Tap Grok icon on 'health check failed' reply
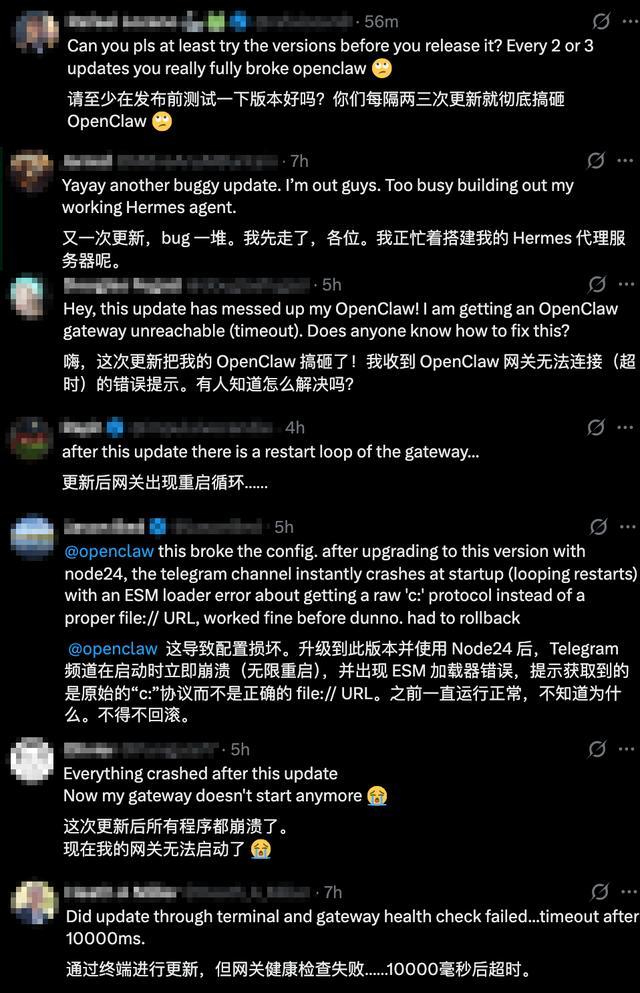The image size is (640, 993). [599, 891]
